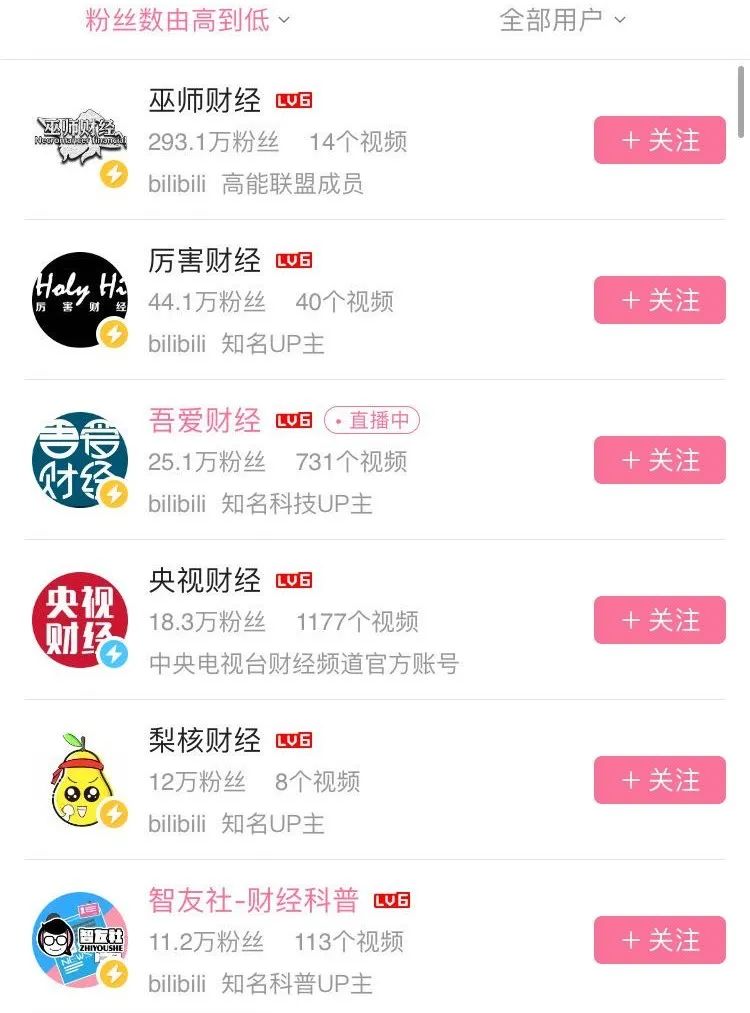Open 智友社-财经科普 user profile

[x=254, y=900]
